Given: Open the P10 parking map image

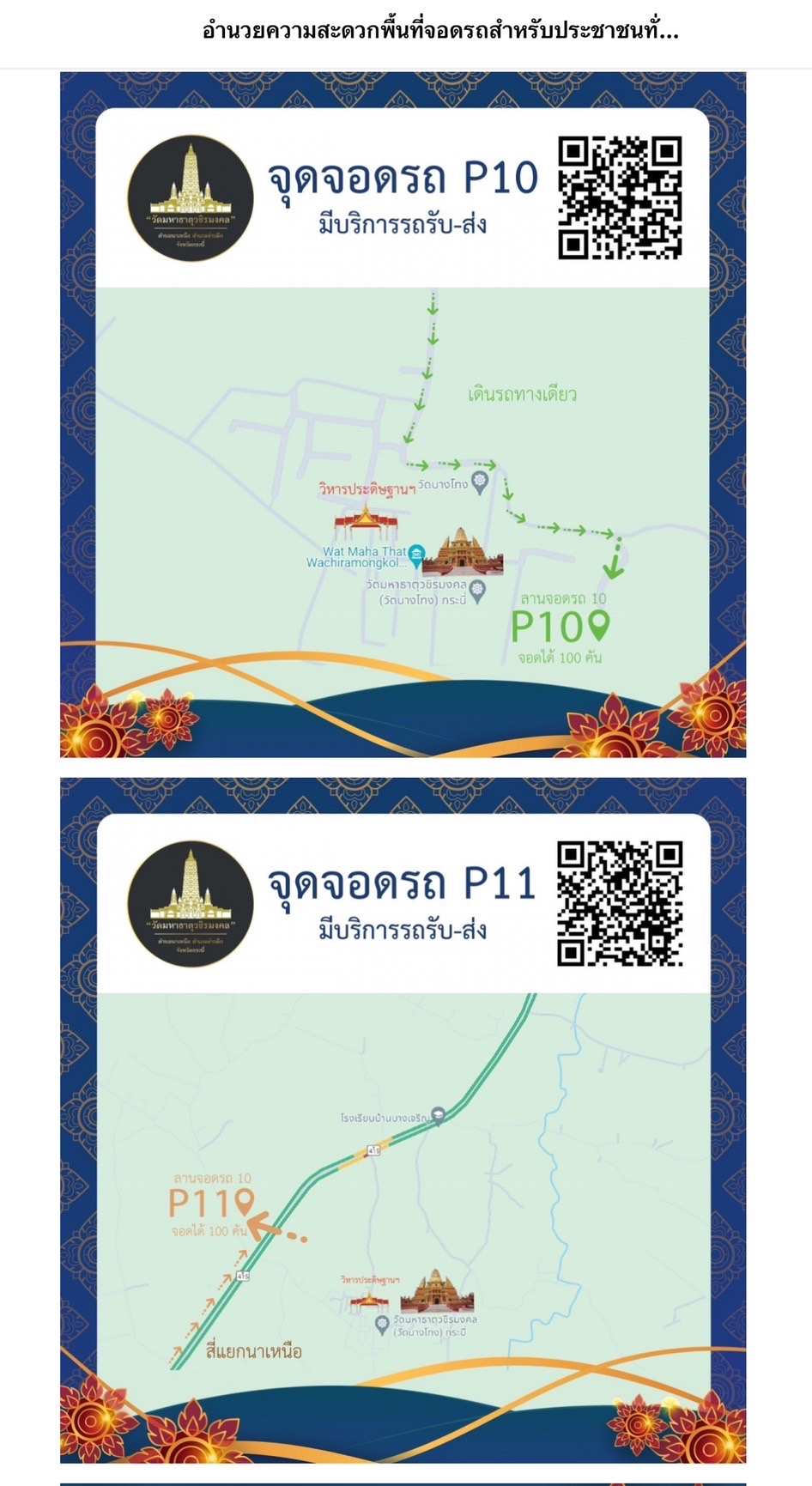Looking at the screenshot, I should tap(403, 415).
